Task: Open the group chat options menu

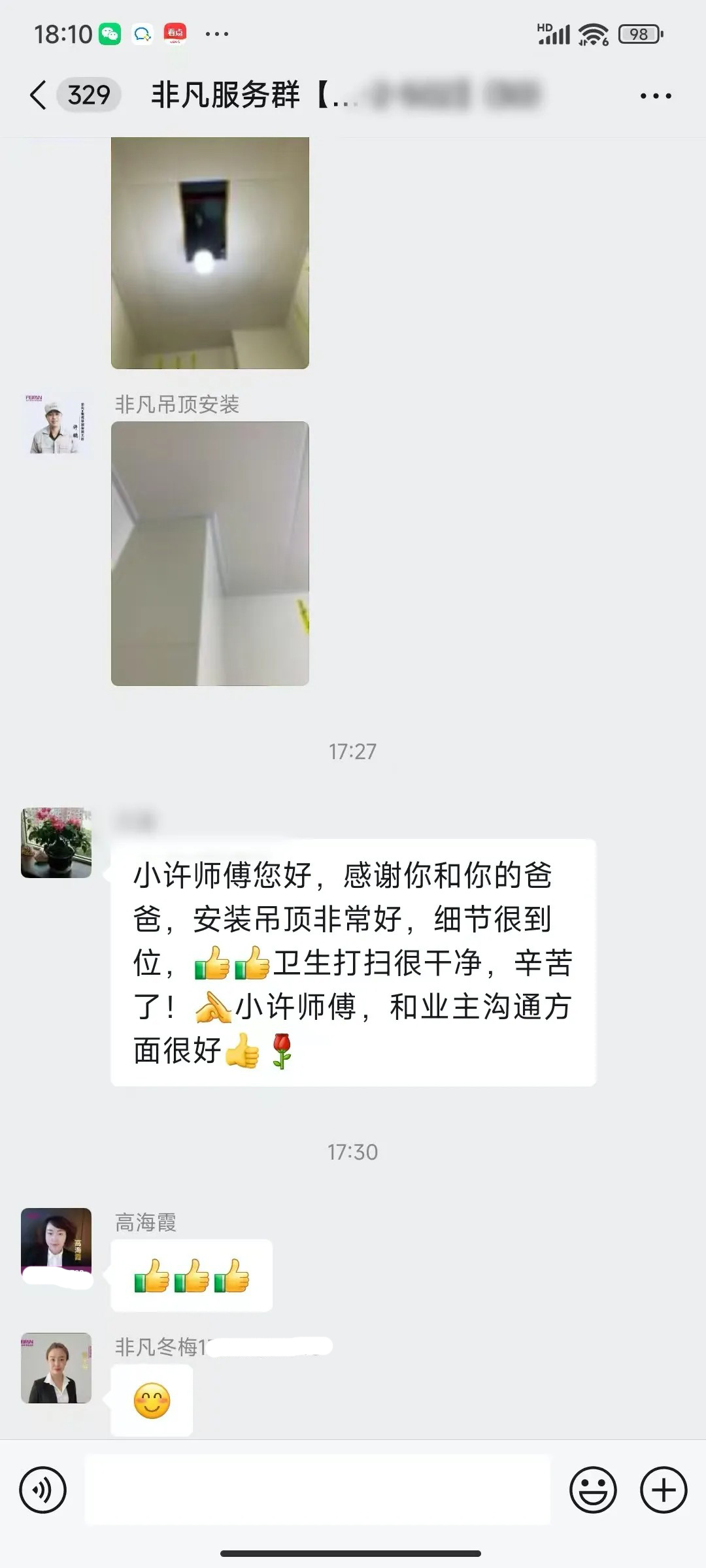Action: click(655, 96)
